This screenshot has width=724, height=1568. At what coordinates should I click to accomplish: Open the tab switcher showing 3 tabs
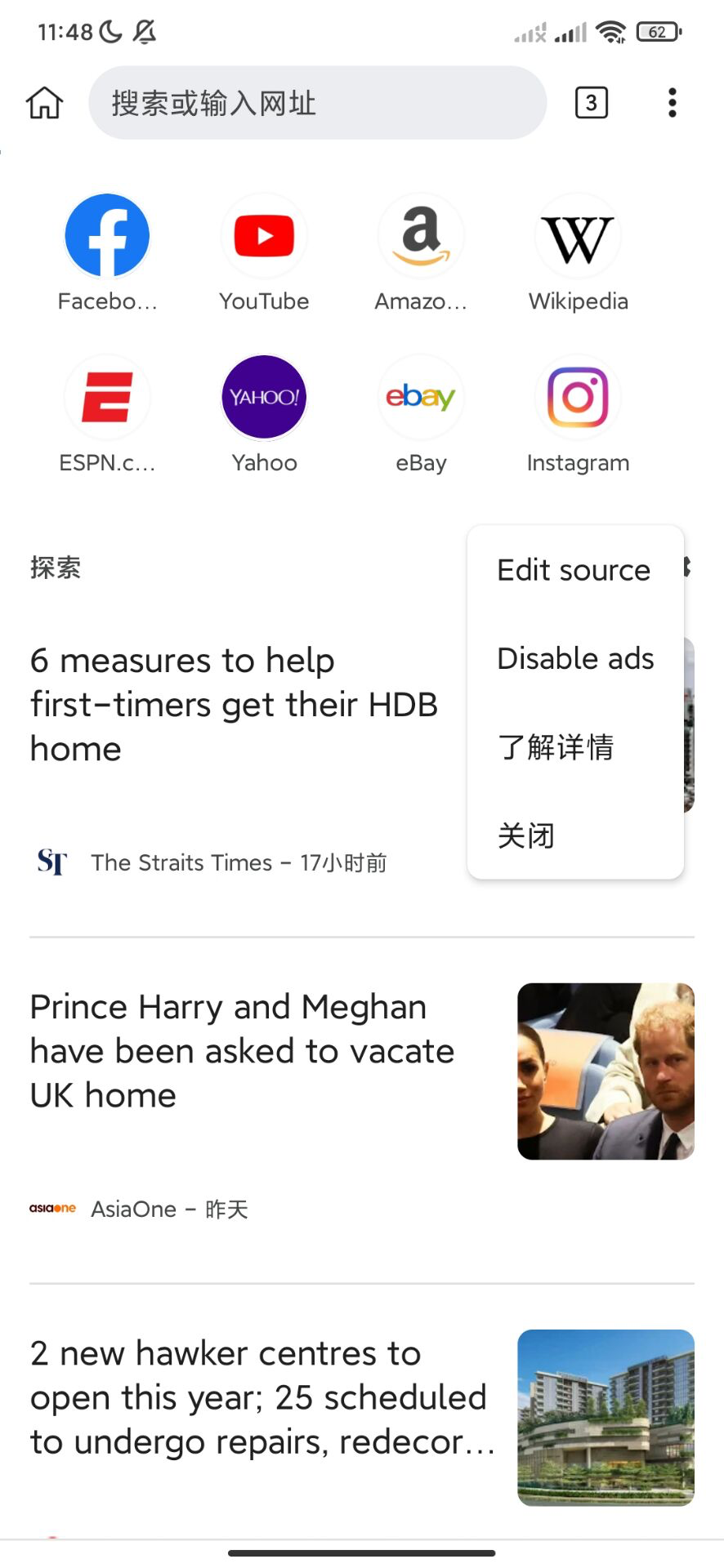[x=591, y=103]
